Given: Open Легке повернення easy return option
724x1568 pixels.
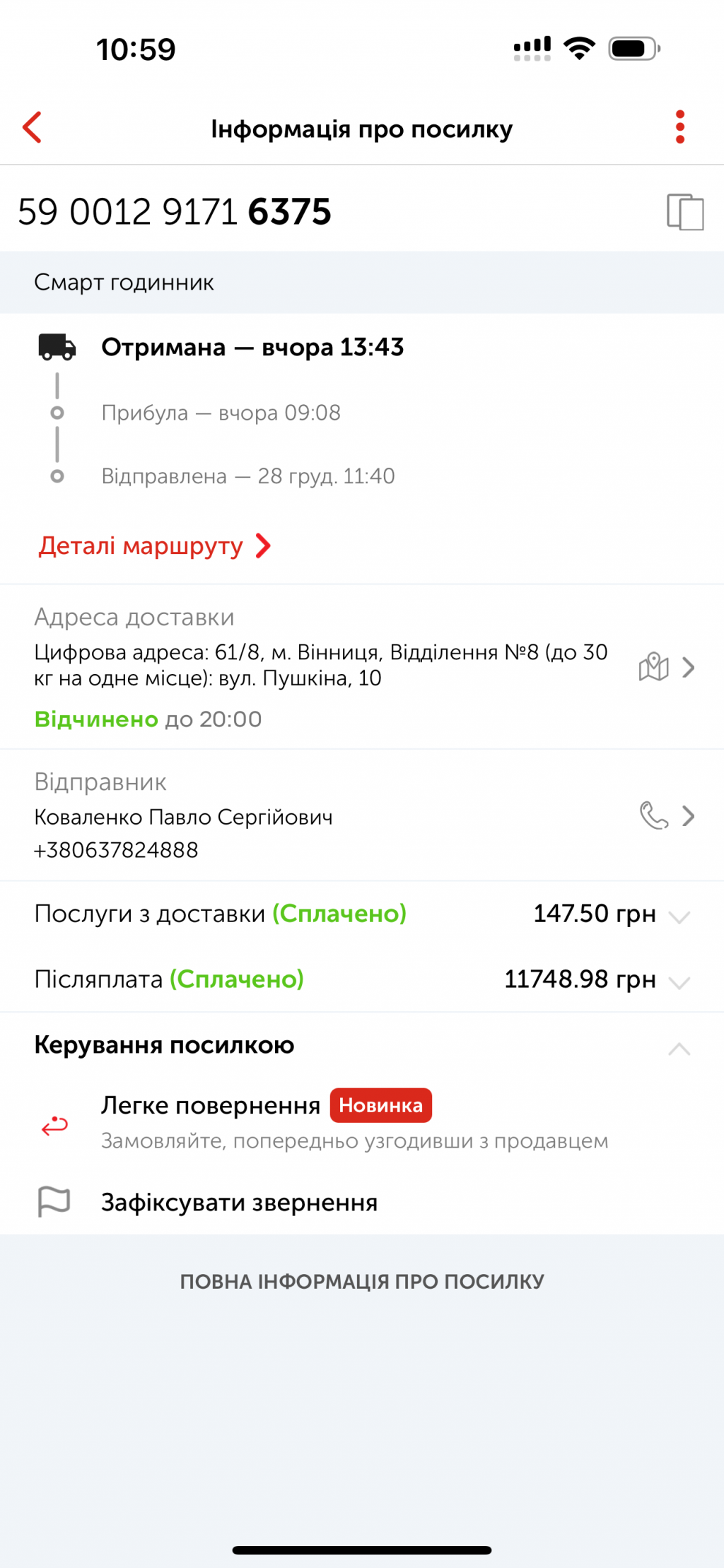Looking at the screenshot, I should tap(212, 1106).
